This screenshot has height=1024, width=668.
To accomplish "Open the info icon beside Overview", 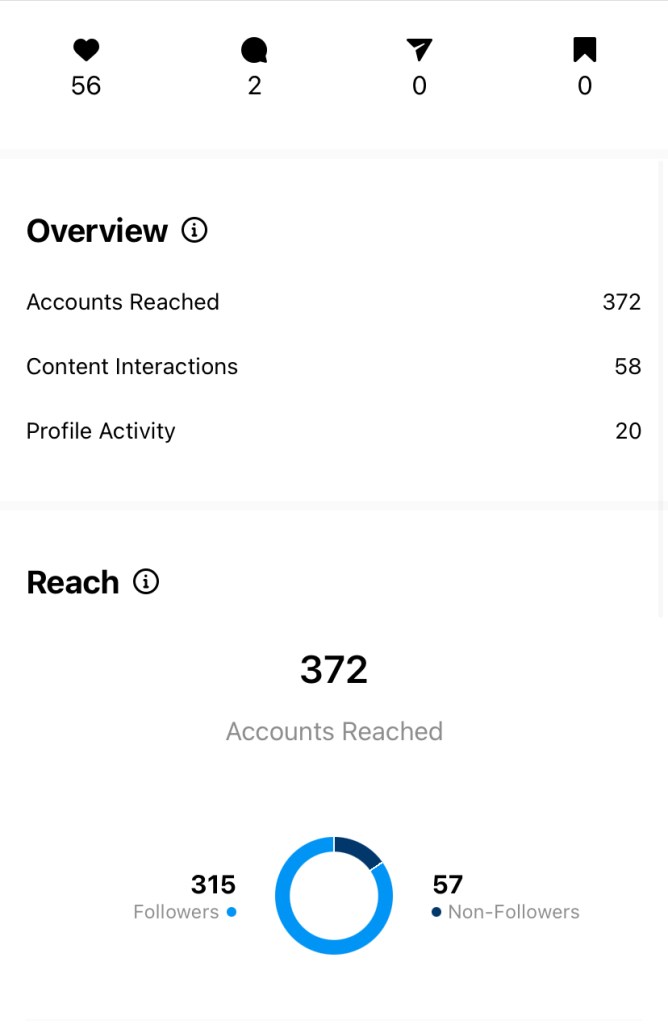I will [x=194, y=231].
